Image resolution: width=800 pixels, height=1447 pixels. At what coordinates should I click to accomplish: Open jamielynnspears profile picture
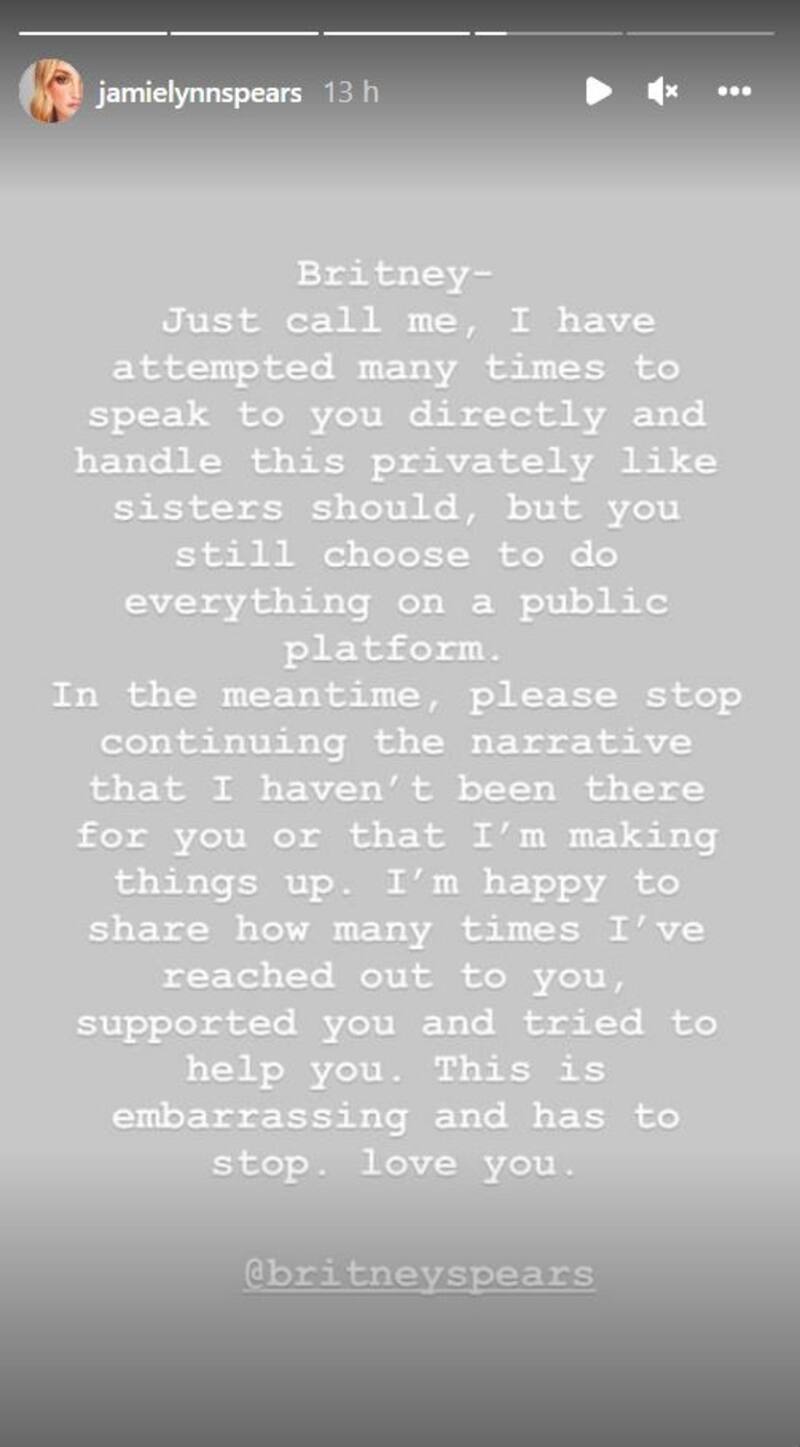(50, 92)
